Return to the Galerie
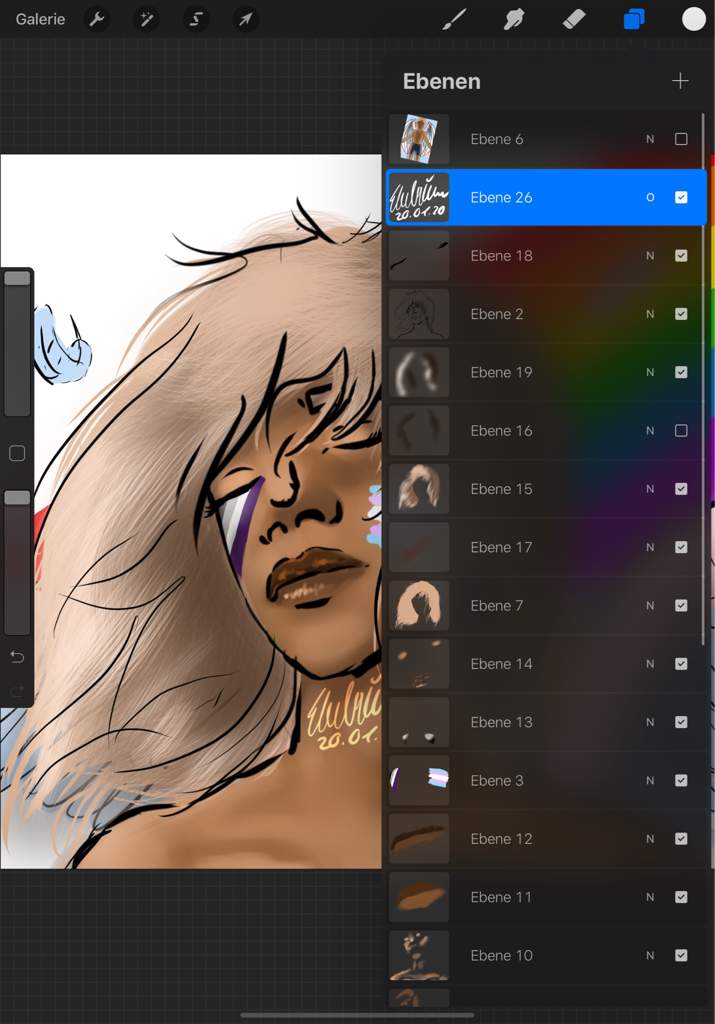 [40, 19]
